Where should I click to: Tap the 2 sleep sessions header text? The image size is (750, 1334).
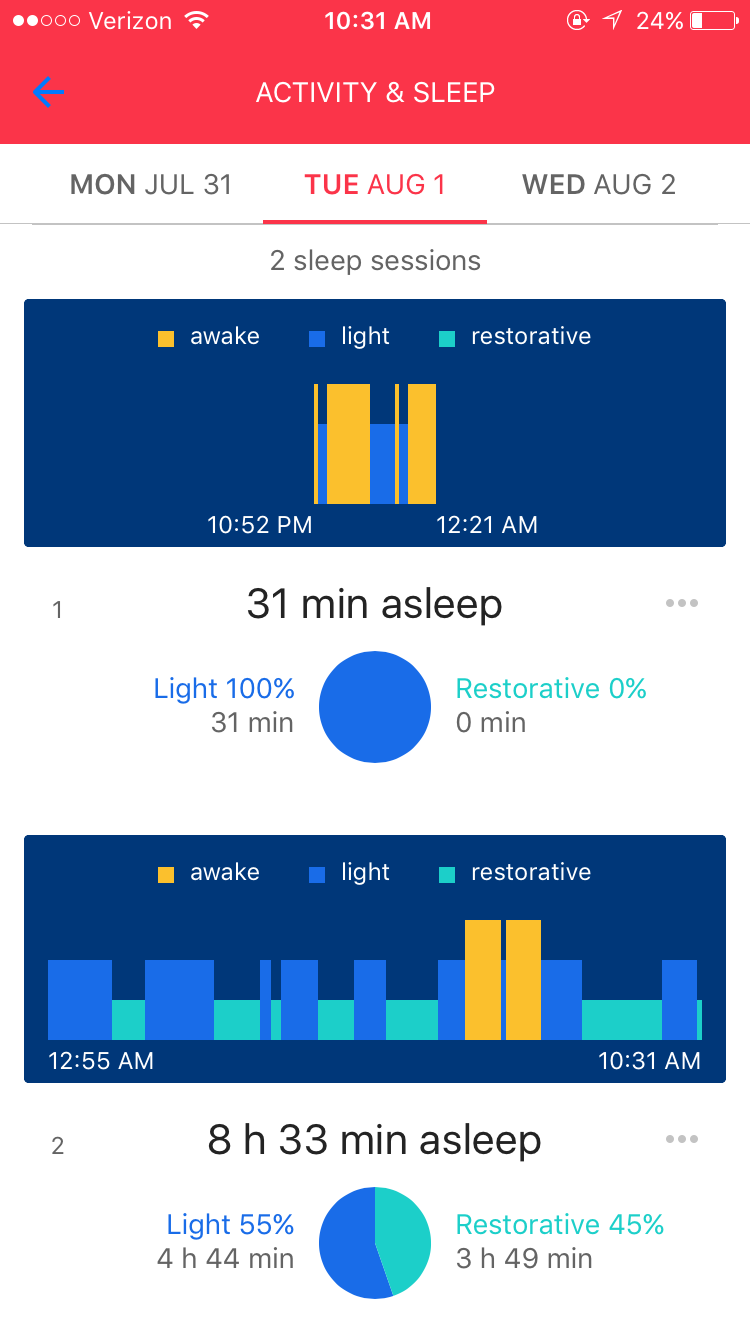(375, 260)
